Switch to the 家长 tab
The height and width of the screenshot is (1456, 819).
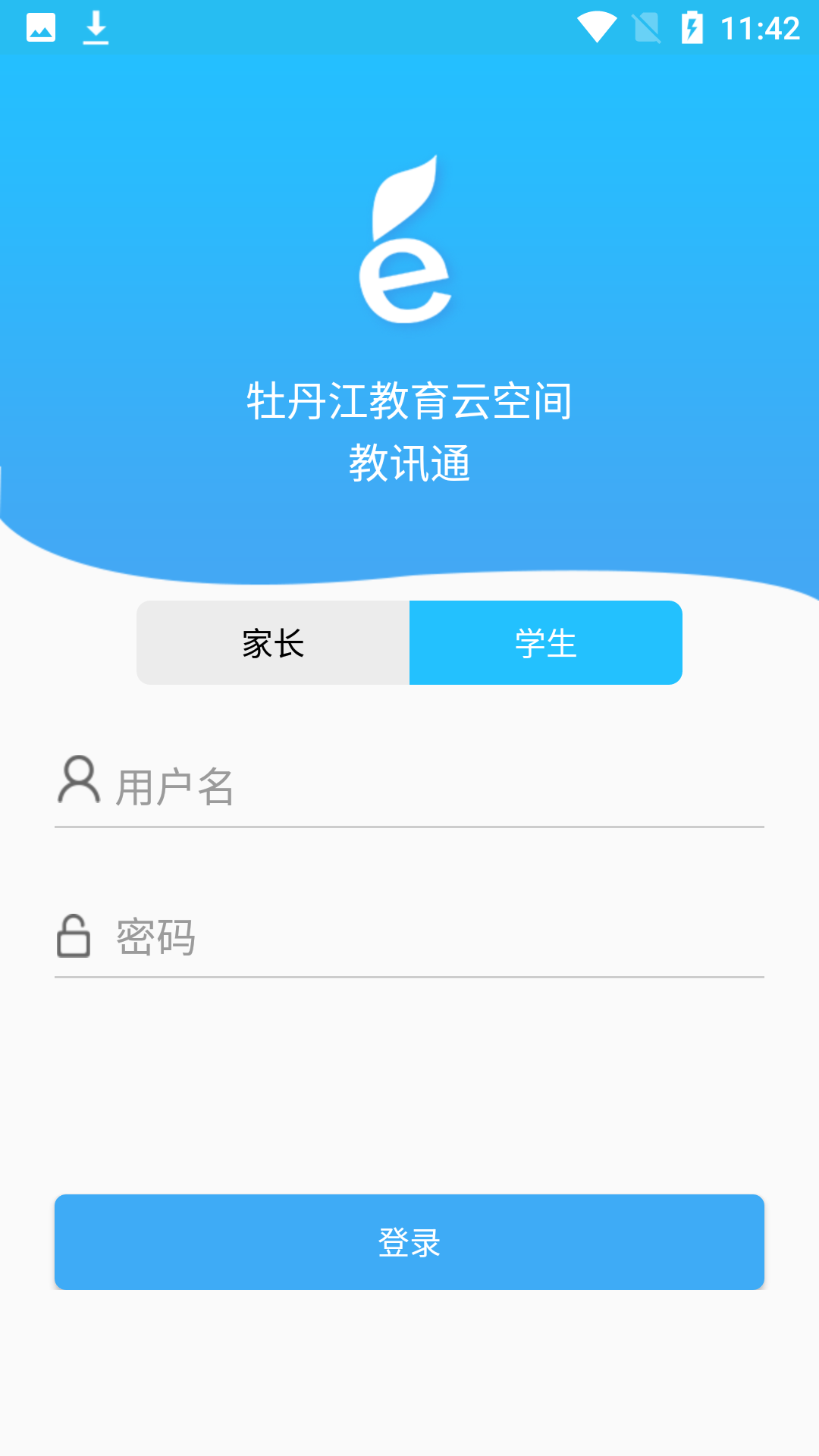point(273,643)
